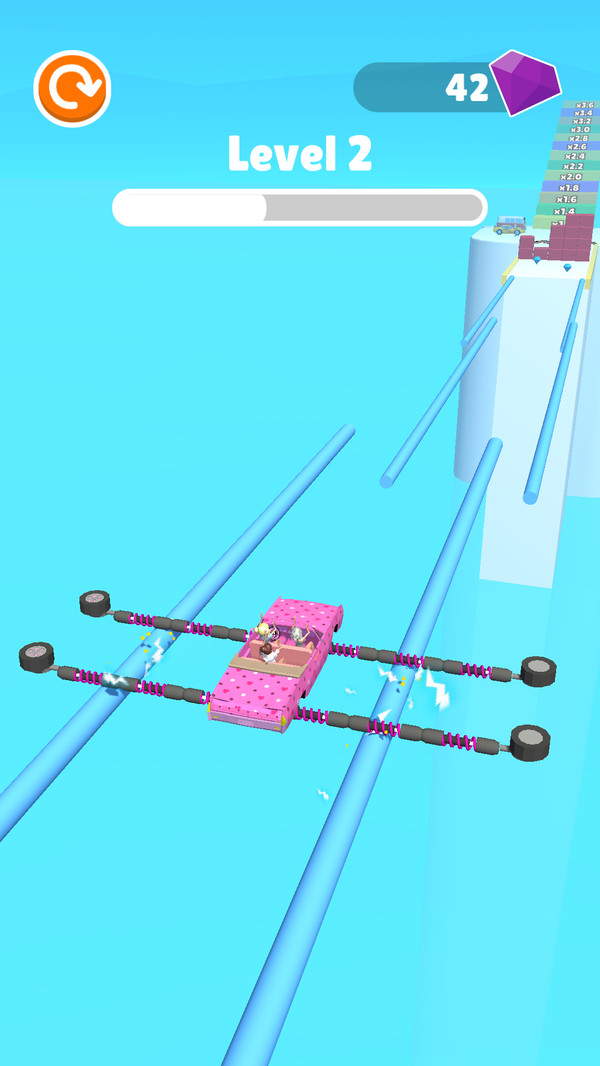Viewport: 600px width, 1066px height.
Task: Tap the orange restart level button
Action: (x=72, y=89)
